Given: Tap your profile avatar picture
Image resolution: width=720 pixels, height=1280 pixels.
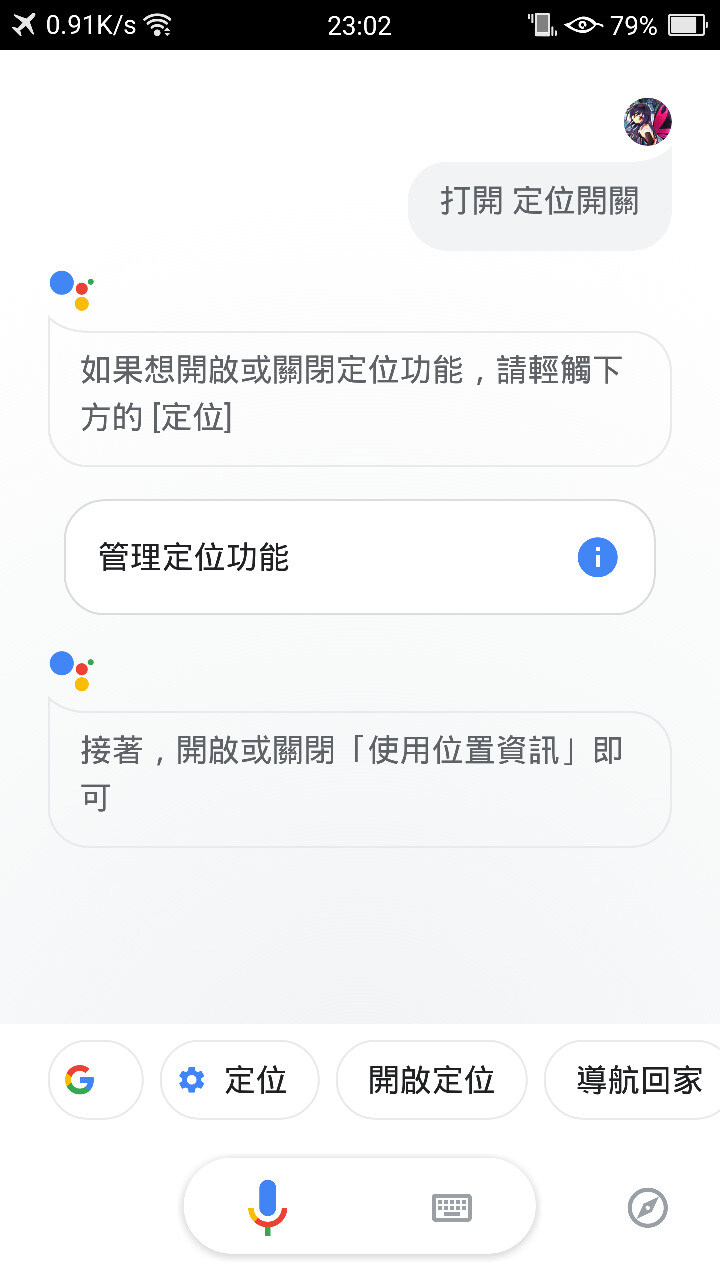Looking at the screenshot, I should pyautogui.click(x=647, y=122).
